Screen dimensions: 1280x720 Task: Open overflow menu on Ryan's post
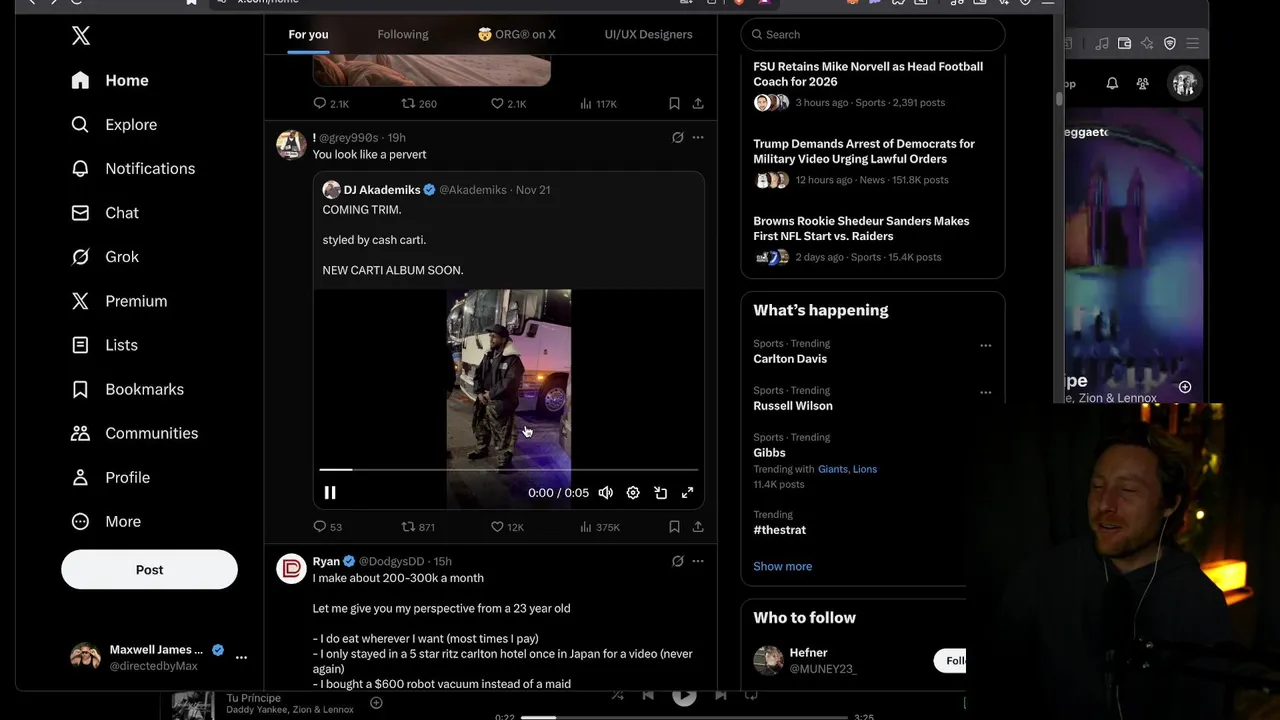pyautogui.click(x=698, y=561)
